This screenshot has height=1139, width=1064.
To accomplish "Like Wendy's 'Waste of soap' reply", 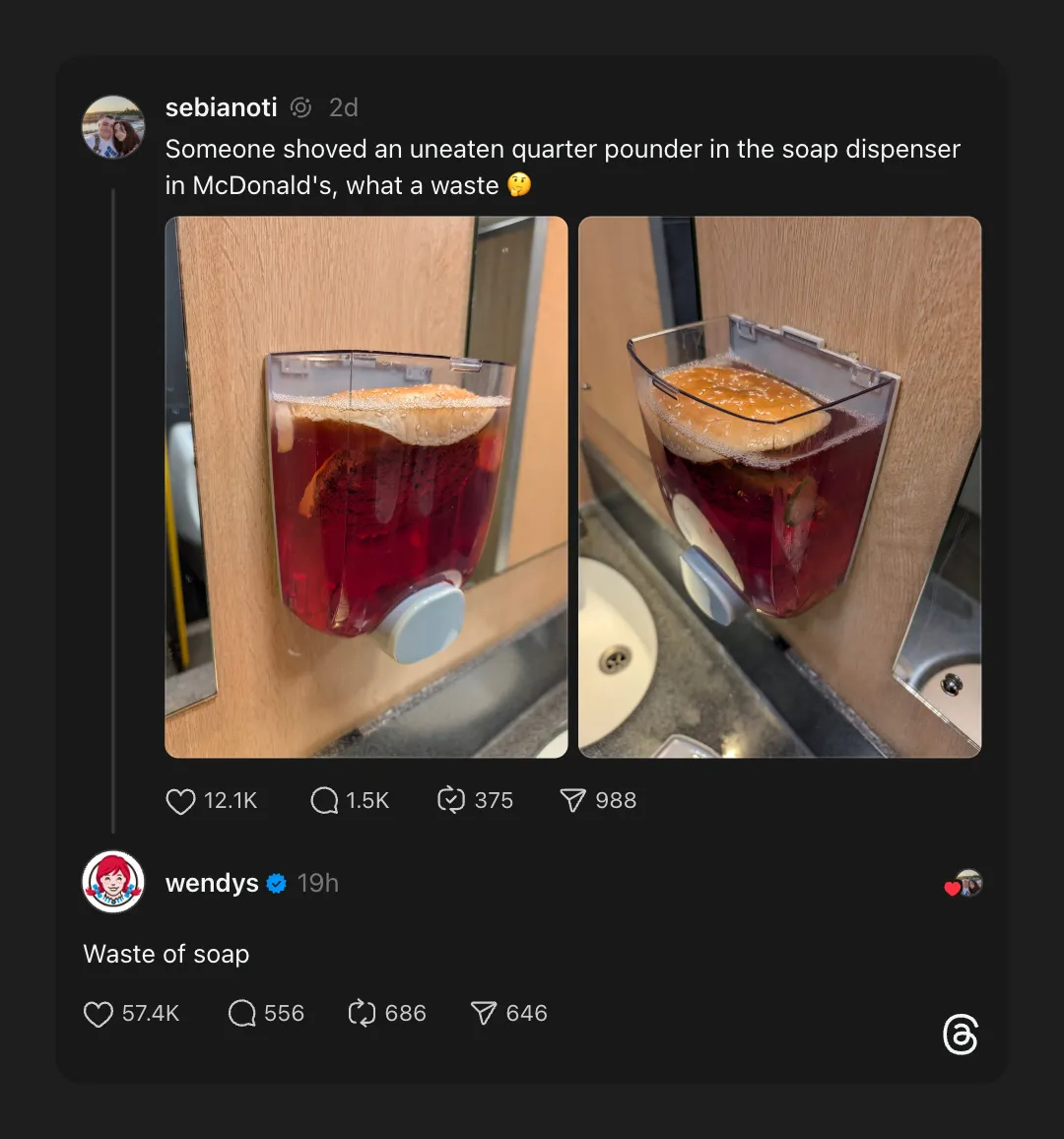I will coord(100,1013).
